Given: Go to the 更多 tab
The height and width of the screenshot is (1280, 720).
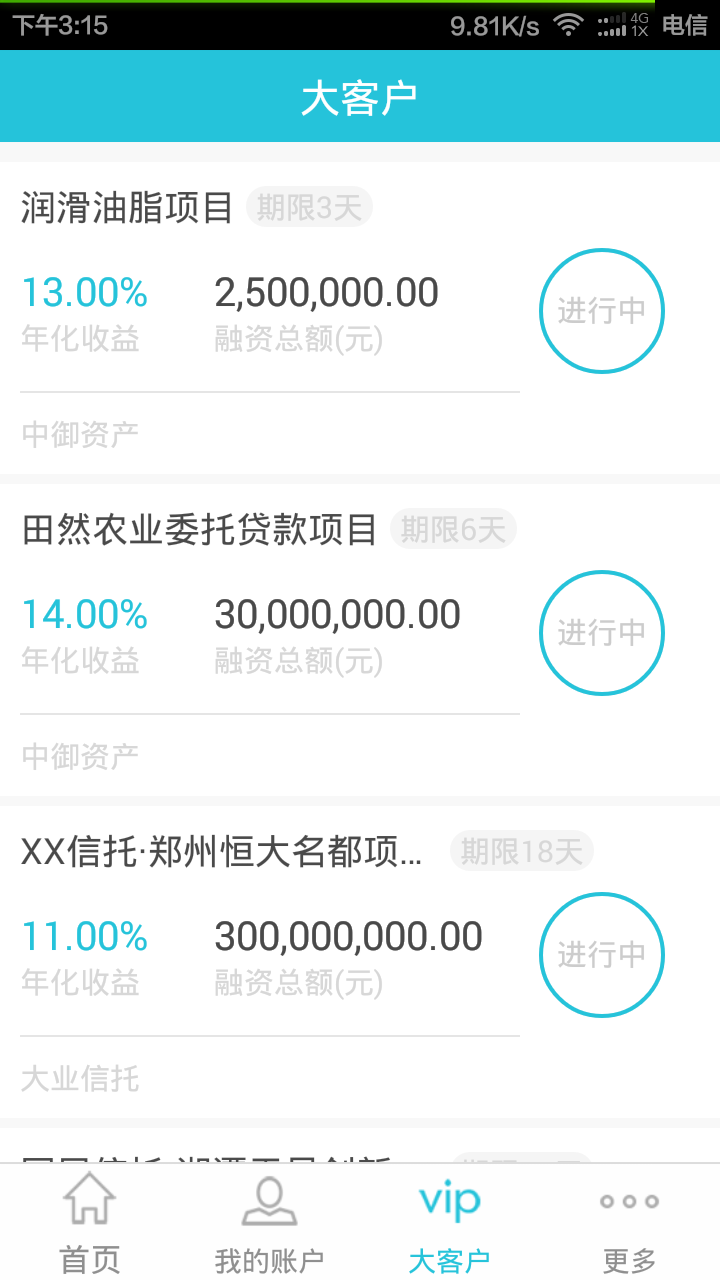Looking at the screenshot, I should (x=629, y=1222).
